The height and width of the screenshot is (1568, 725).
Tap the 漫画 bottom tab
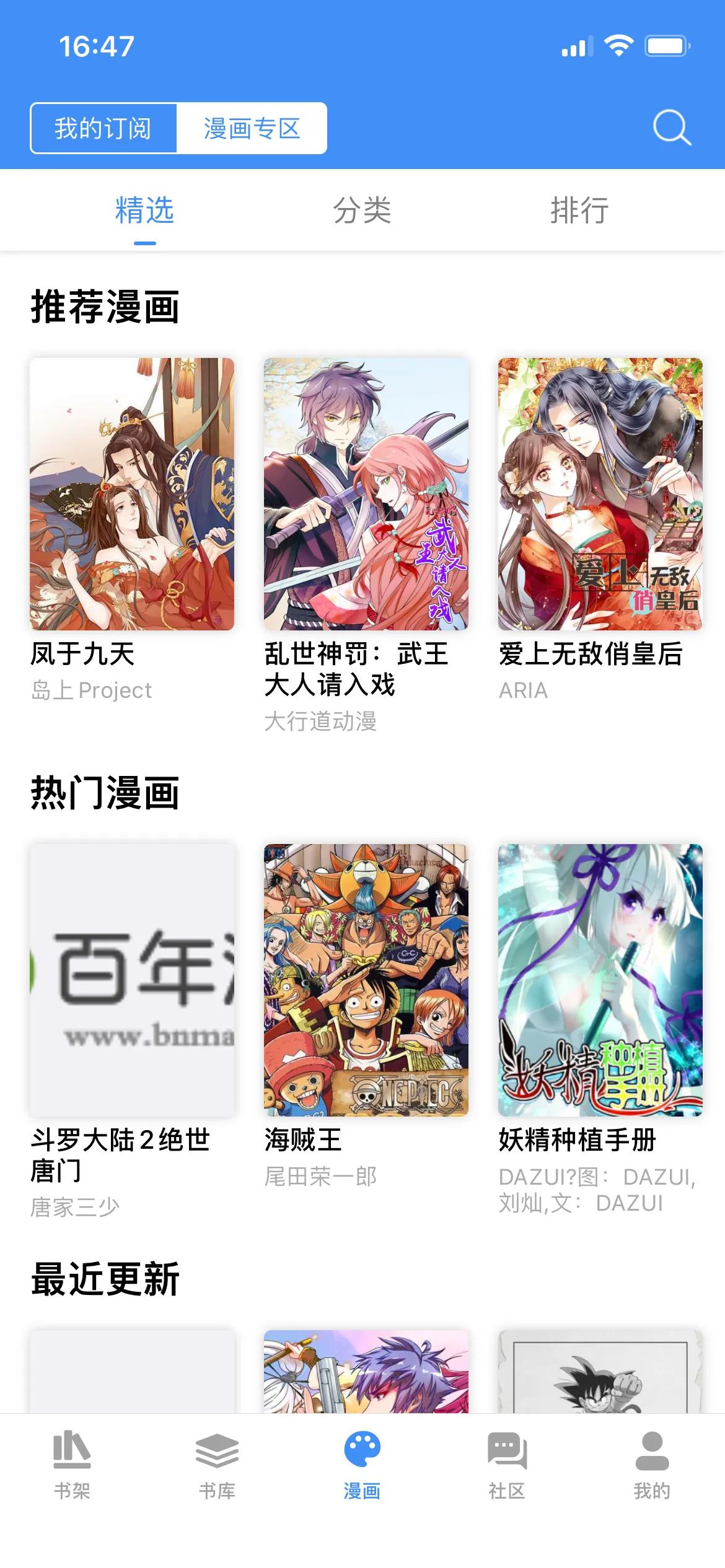point(362,1465)
